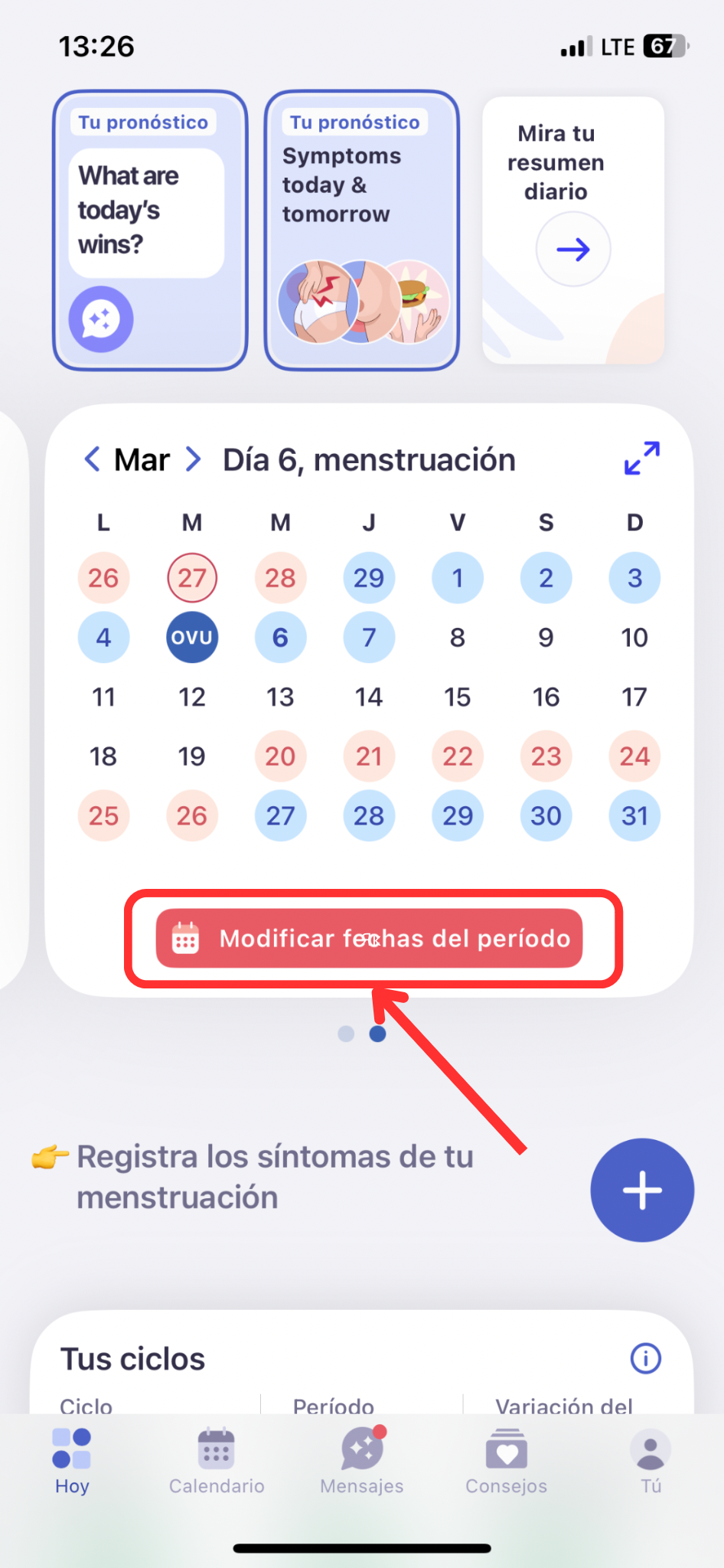This screenshot has width=724, height=1568.
Task: Open Tus ciclos info icon
Action: tap(645, 1359)
